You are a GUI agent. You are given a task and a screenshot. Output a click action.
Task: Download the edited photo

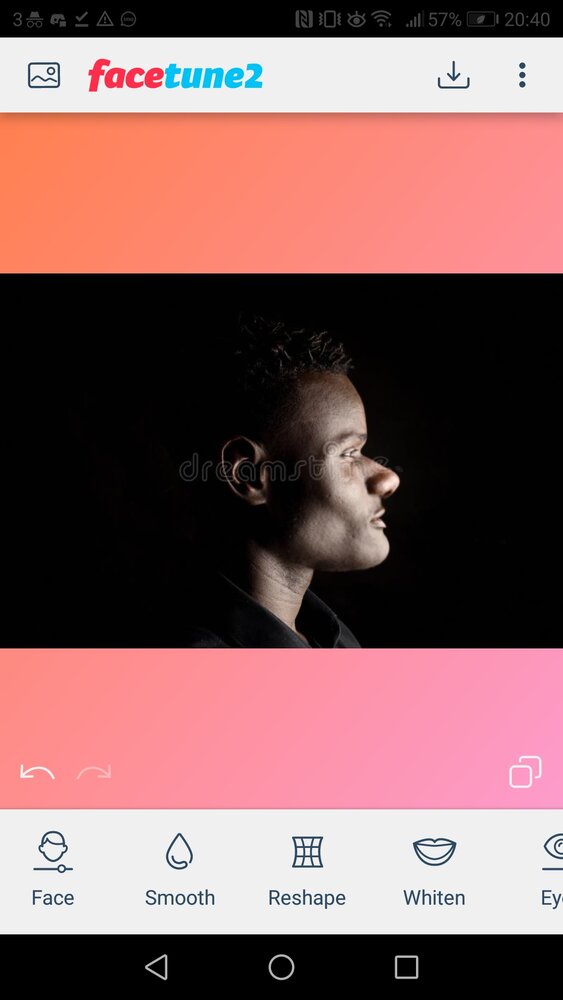tap(453, 75)
